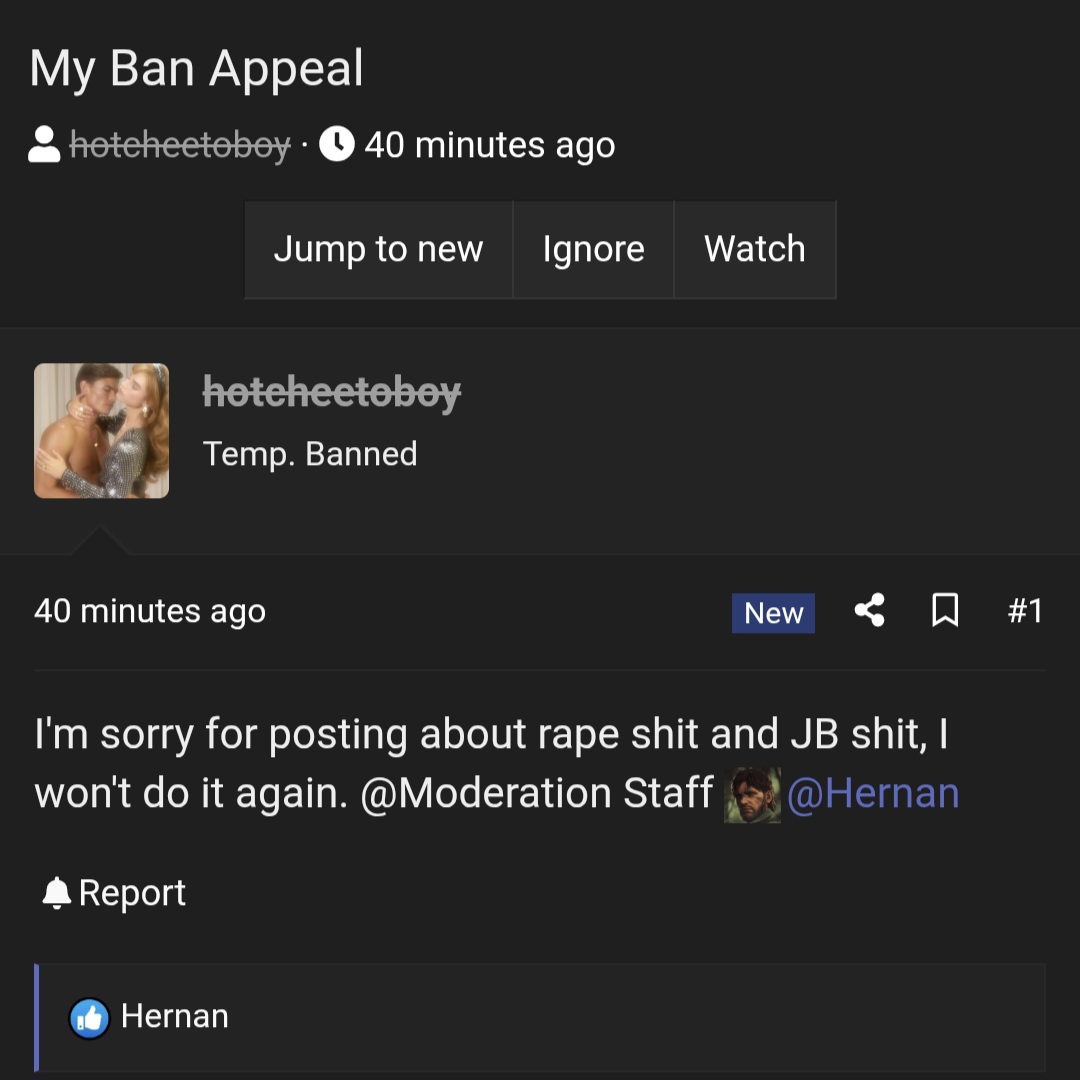This screenshot has width=1080, height=1080.
Task: Open hotcheetoboy's profile avatar
Action: tap(101, 431)
